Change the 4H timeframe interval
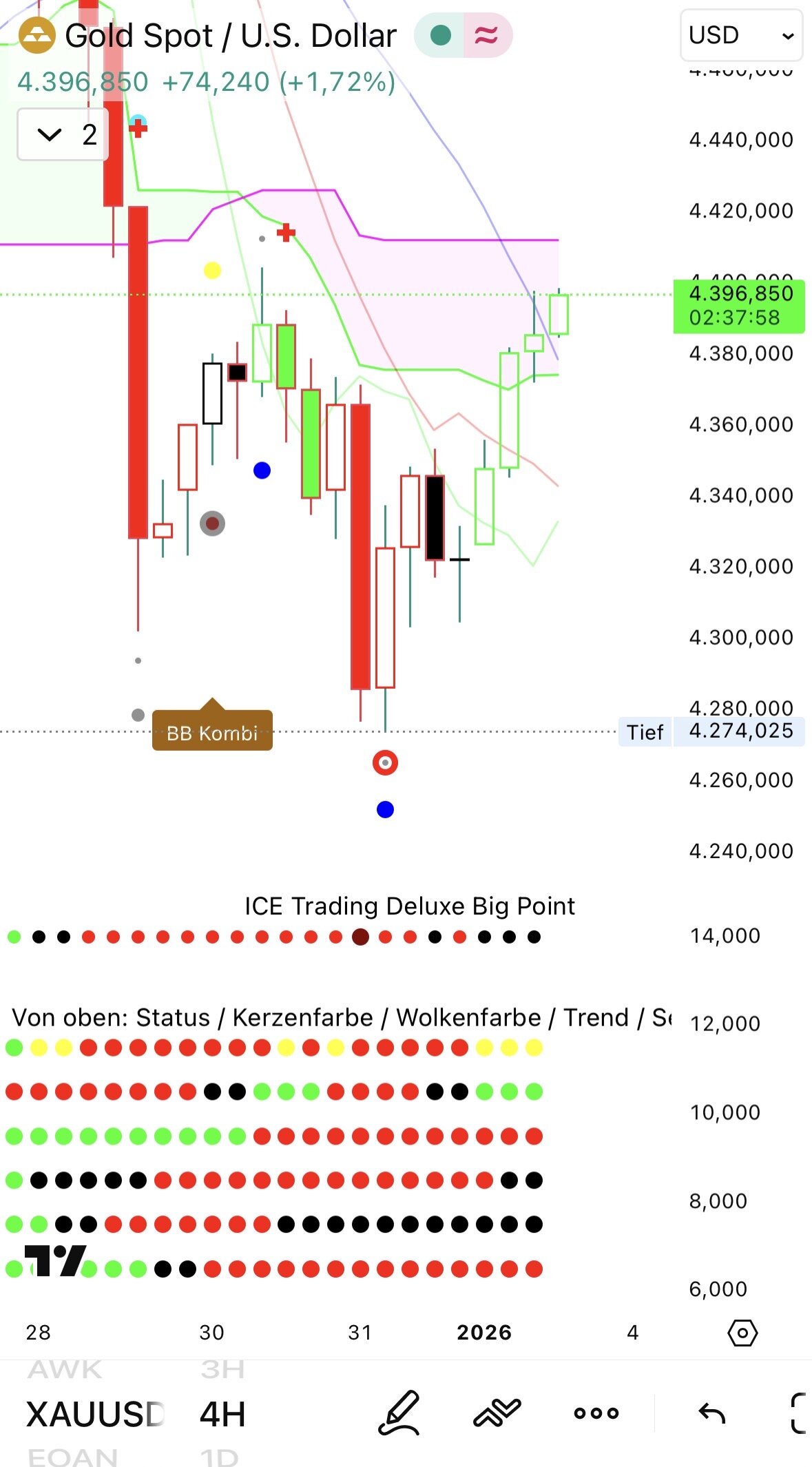Viewport: 812px width, 1467px height. [x=222, y=1414]
